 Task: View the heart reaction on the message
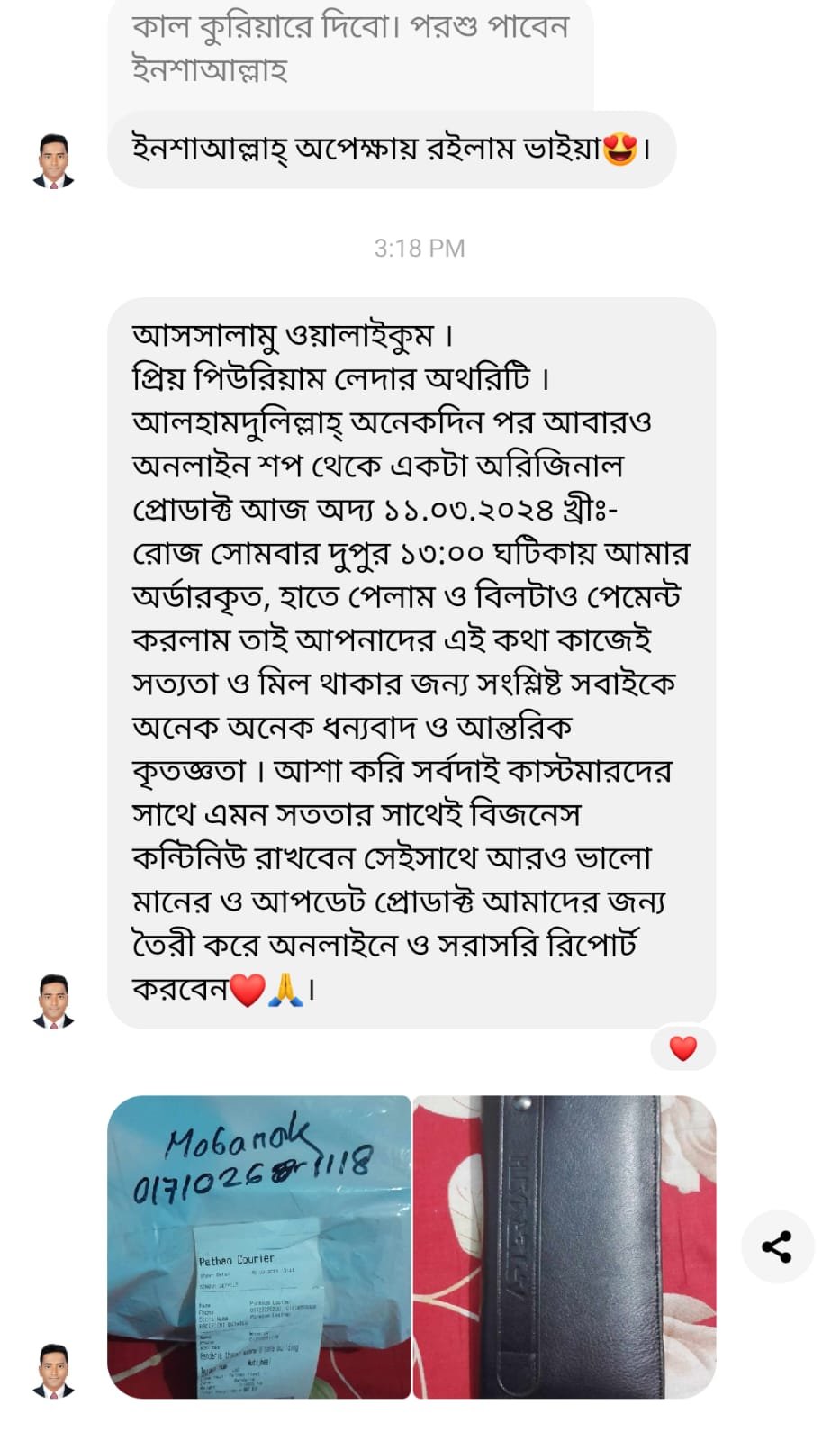pyautogui.click(x=682, y=1048)
